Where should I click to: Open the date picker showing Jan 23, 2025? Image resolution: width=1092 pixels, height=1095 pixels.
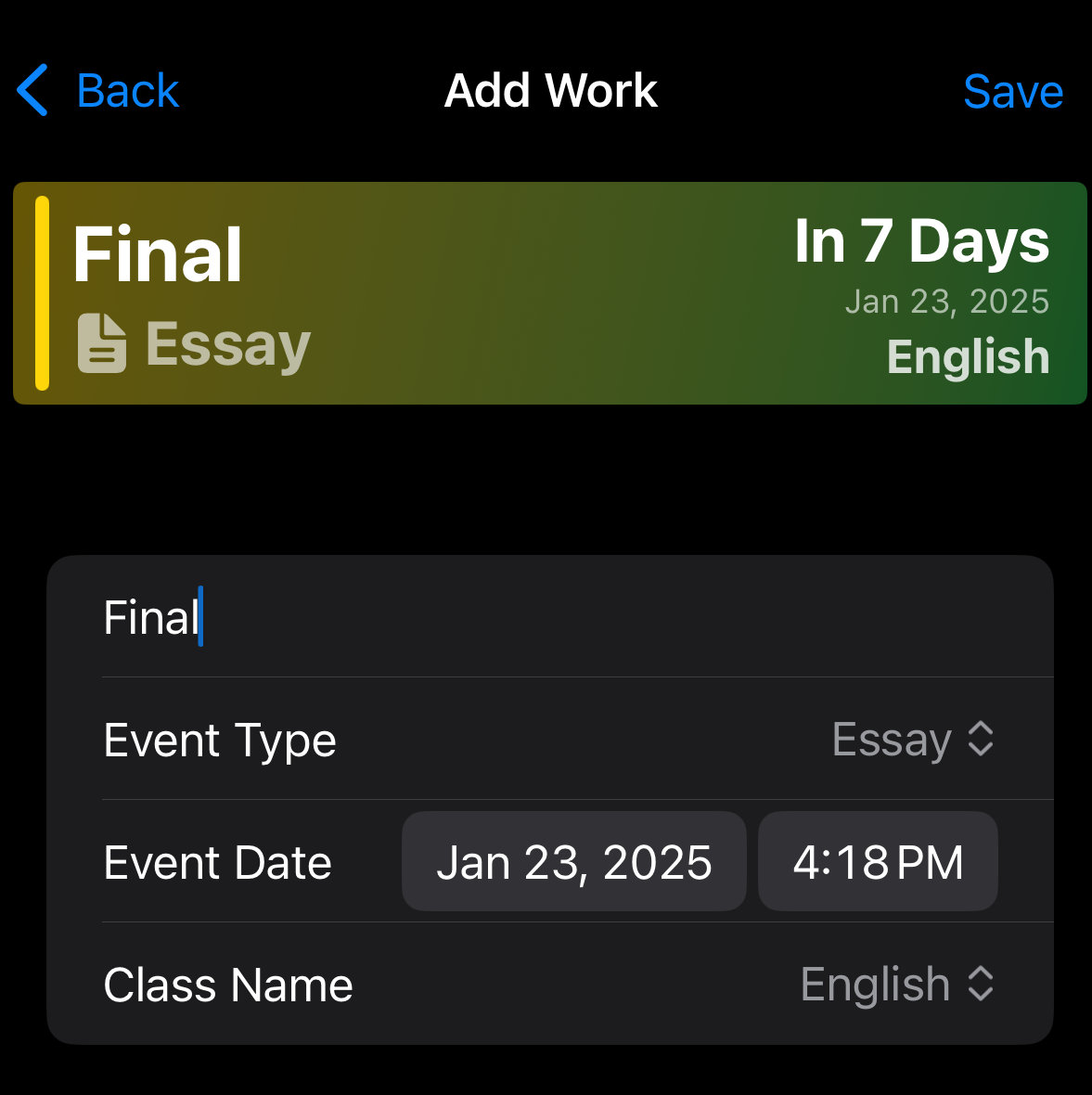point(572,861)
